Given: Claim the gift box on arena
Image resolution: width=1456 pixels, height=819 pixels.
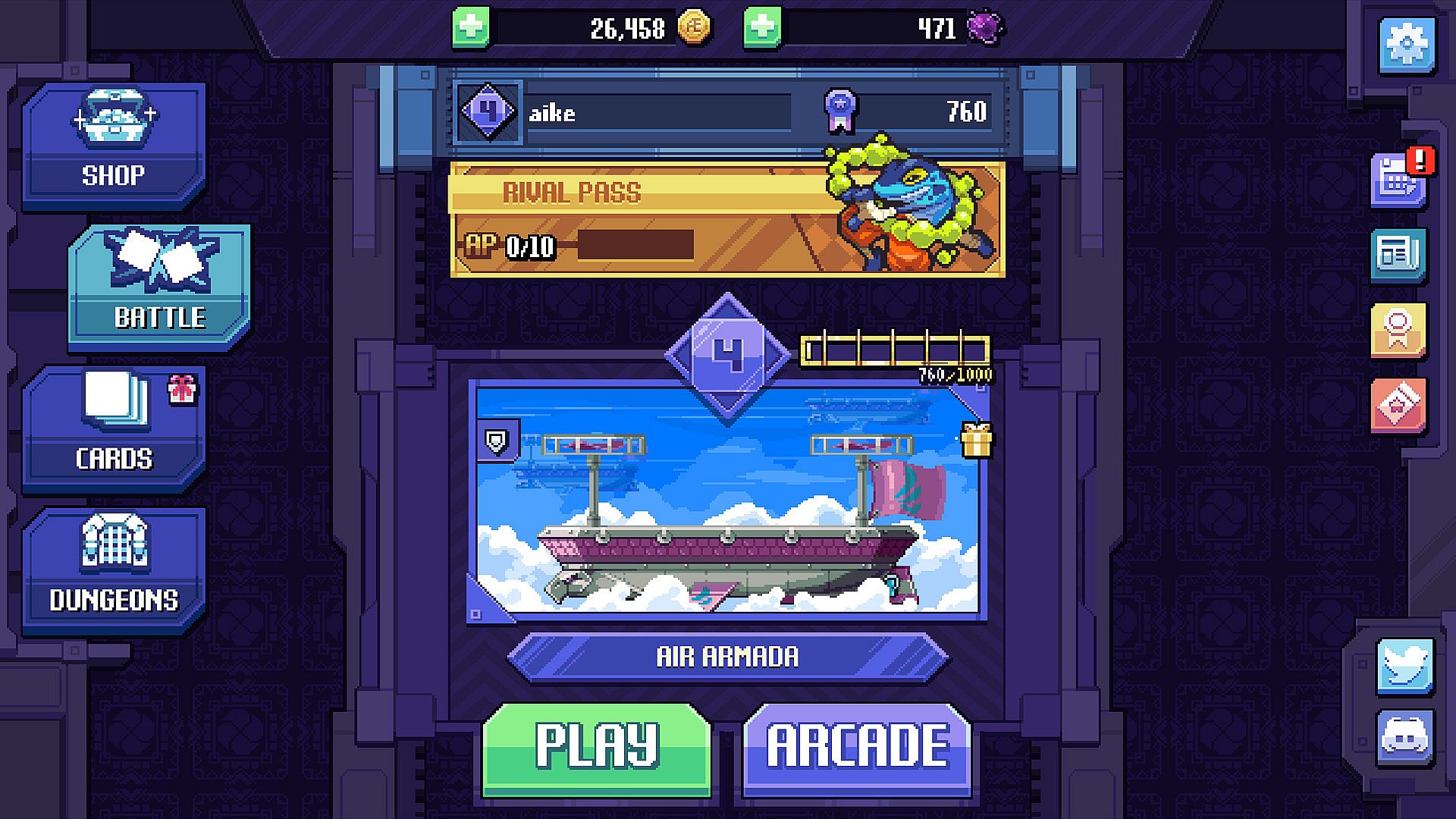Looking at the screenshot, I should [x=976, y=440].
